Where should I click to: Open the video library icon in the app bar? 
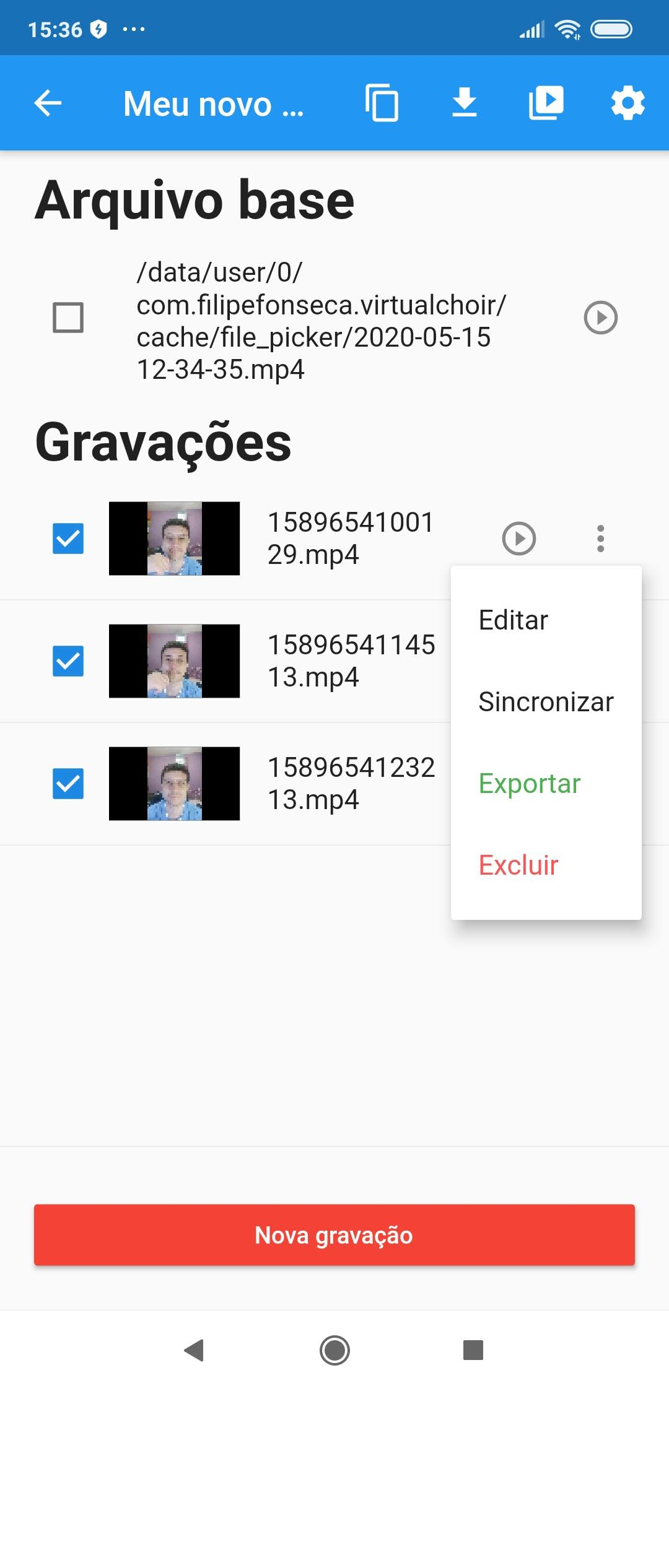click(546, 103)
